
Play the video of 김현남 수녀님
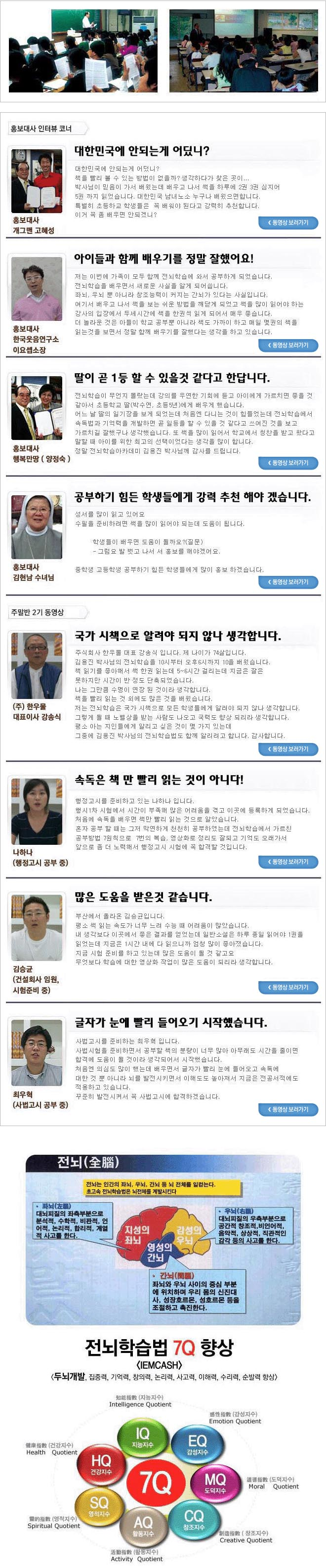point(288,582)
